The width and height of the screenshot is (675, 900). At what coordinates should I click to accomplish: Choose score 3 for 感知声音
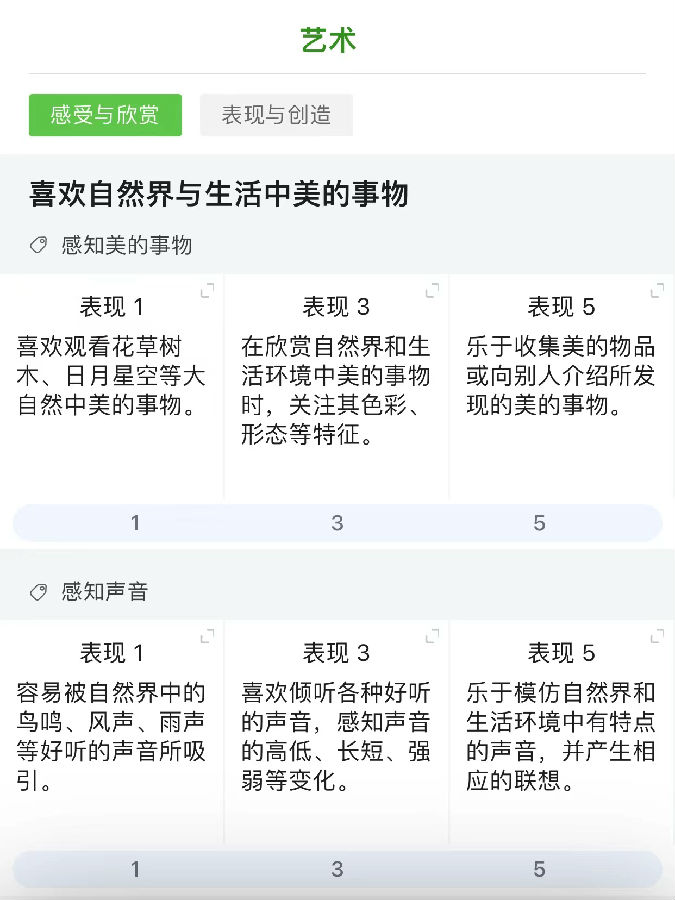pyautogui.click(x=337, y=869)
